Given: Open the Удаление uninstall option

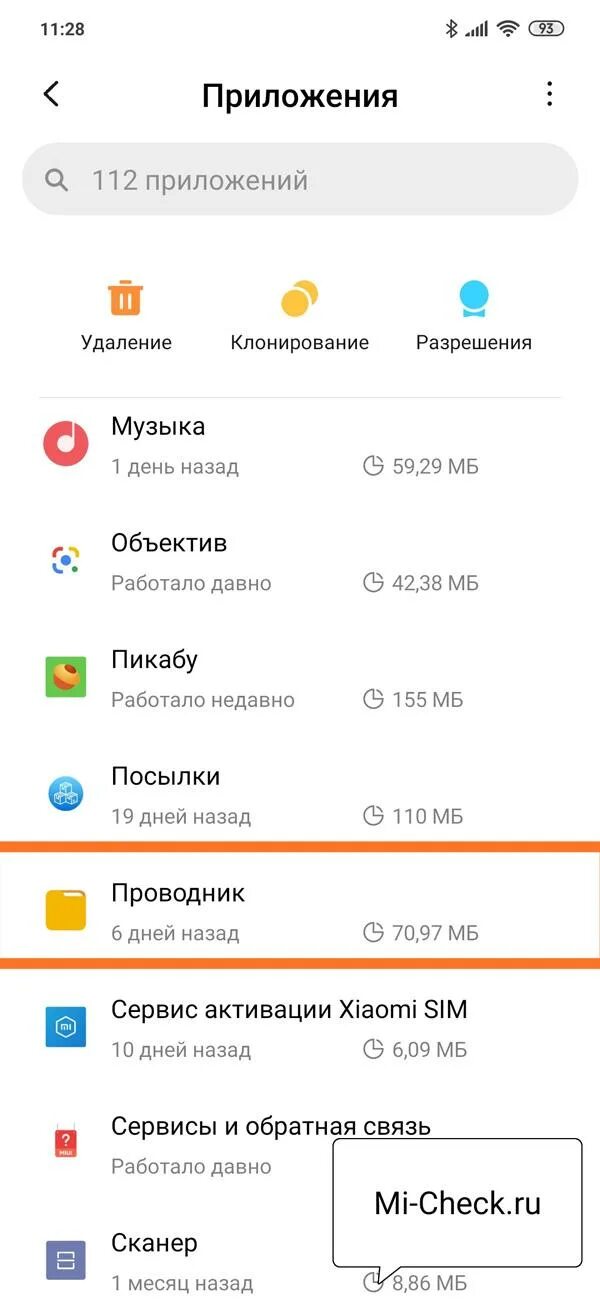Looking at the screenshot, I should tap(126, 315).
